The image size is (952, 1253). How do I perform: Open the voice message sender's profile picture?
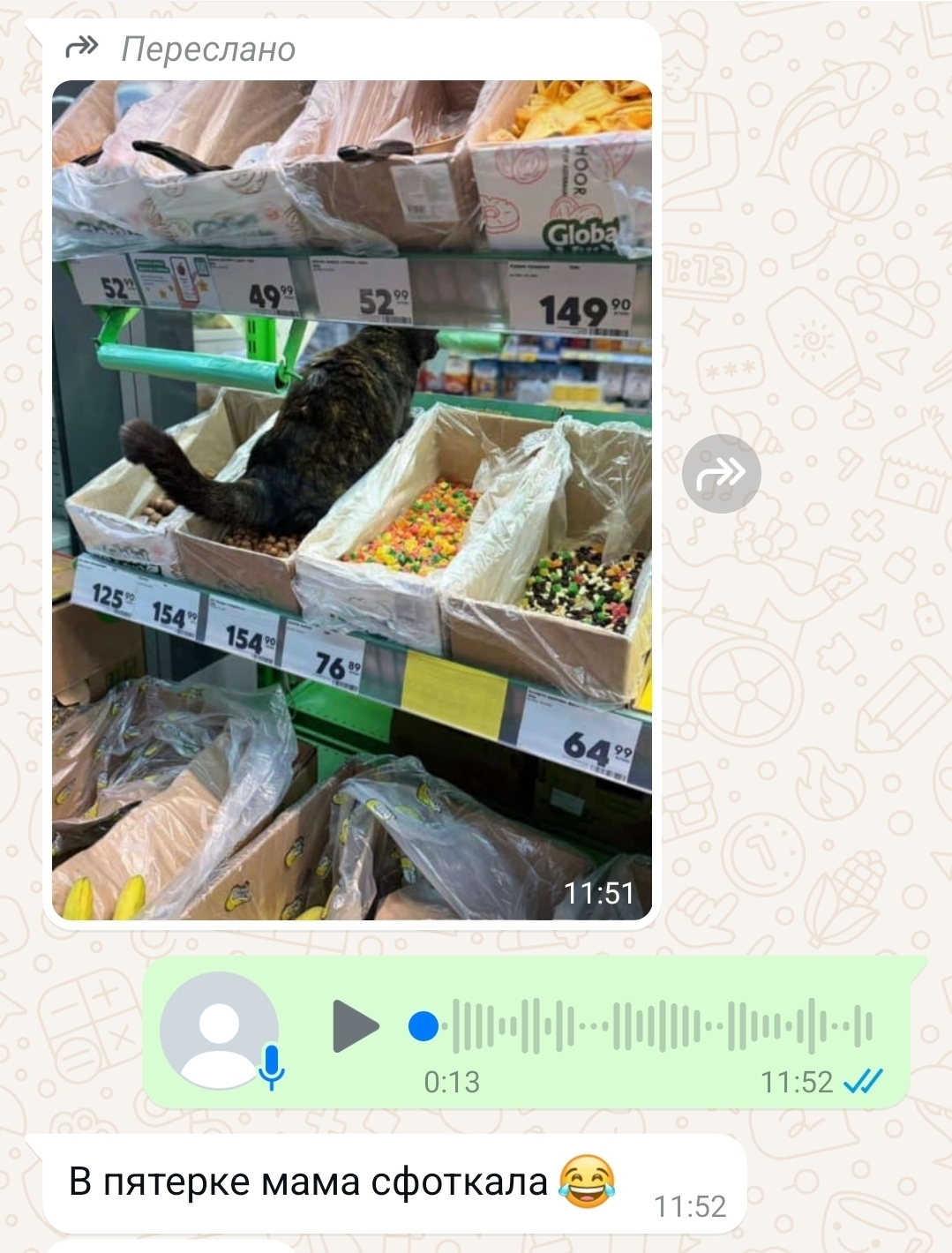tap(220, 1031)
